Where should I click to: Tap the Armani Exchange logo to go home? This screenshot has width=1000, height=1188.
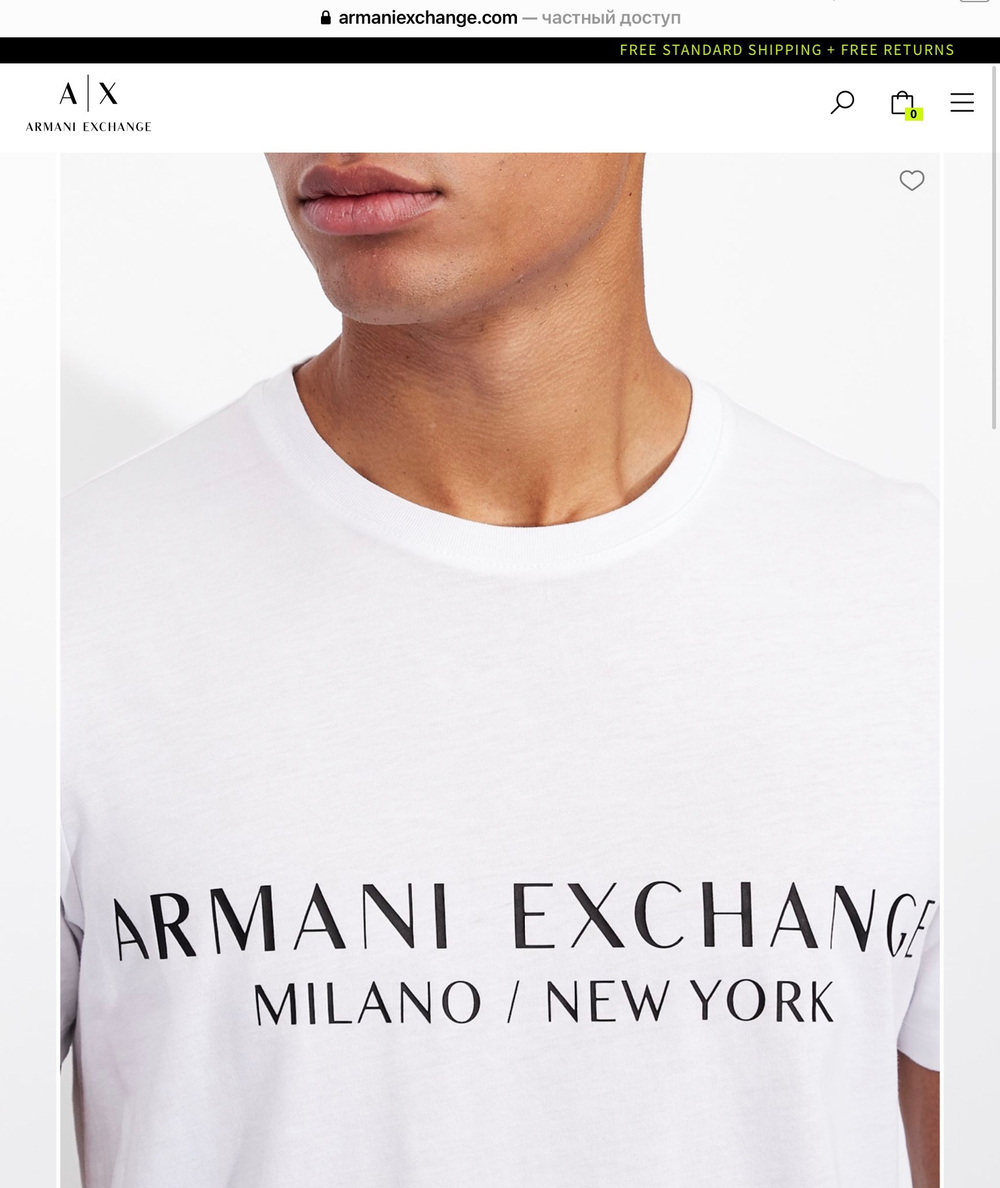tap(89, 104)
